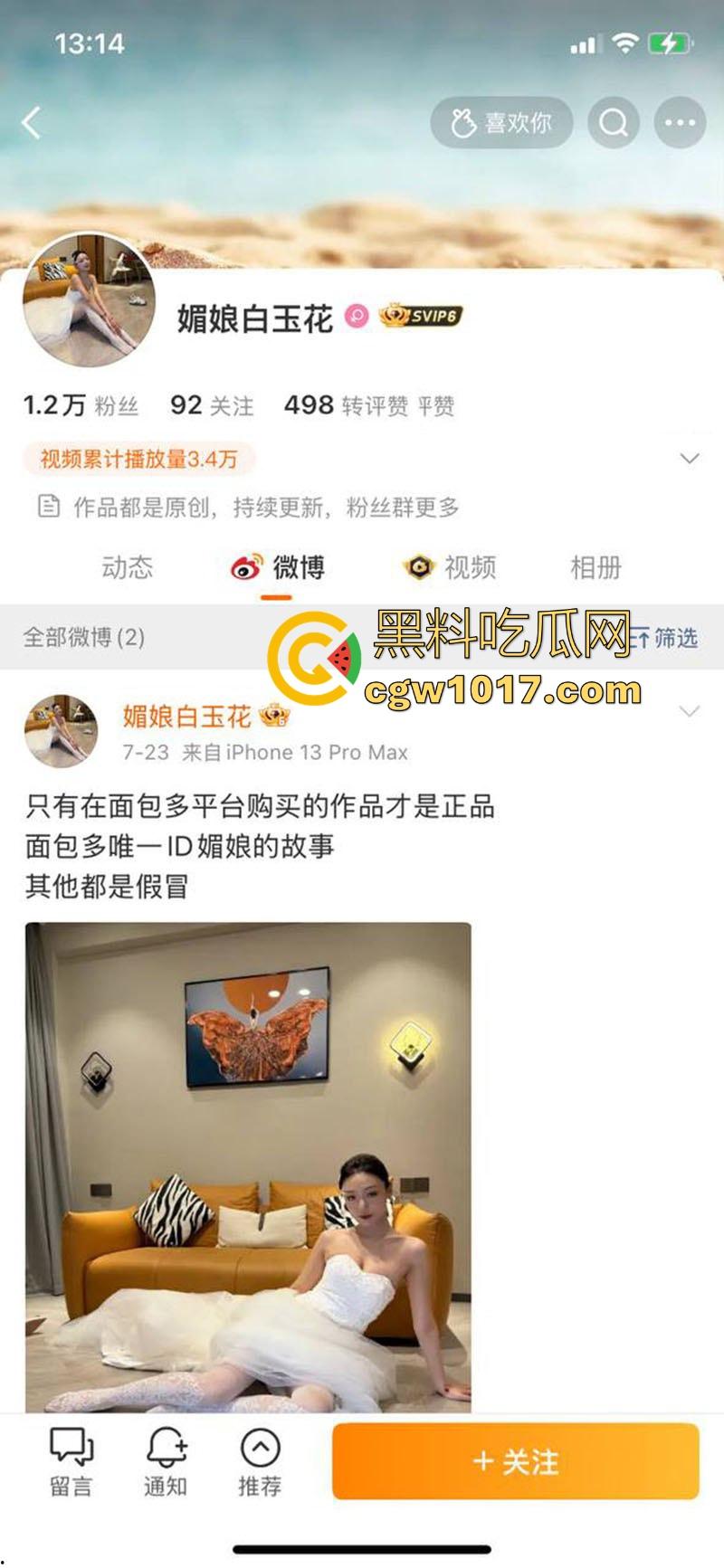Image resolution: width=724 pixels, height=1568 pixels.
Task: Open the post's attached photo
Action: tap(248, 1165)
